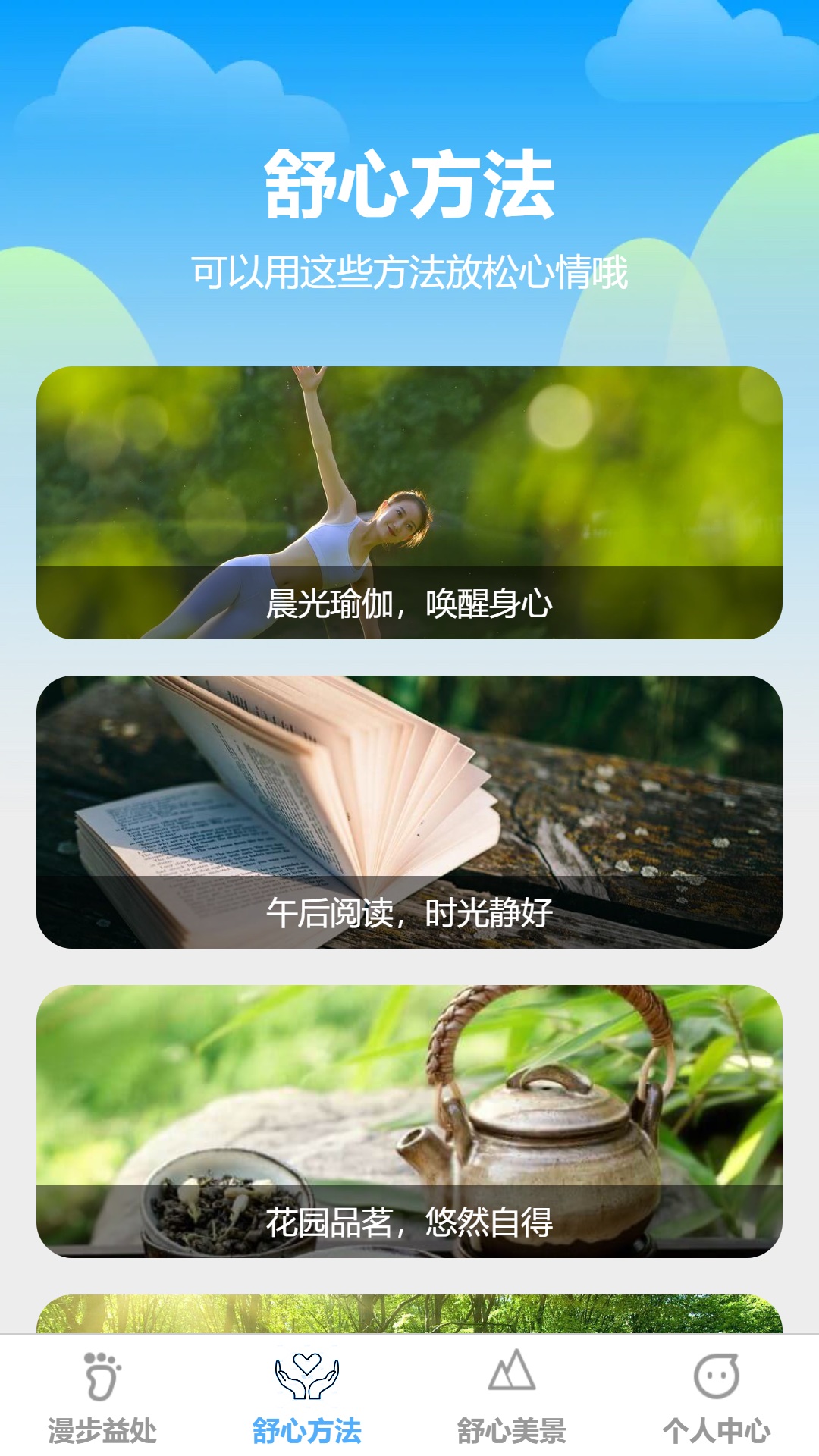
Task: Select the 舒心方法 tab
Action: click(x=307, y=1397)
